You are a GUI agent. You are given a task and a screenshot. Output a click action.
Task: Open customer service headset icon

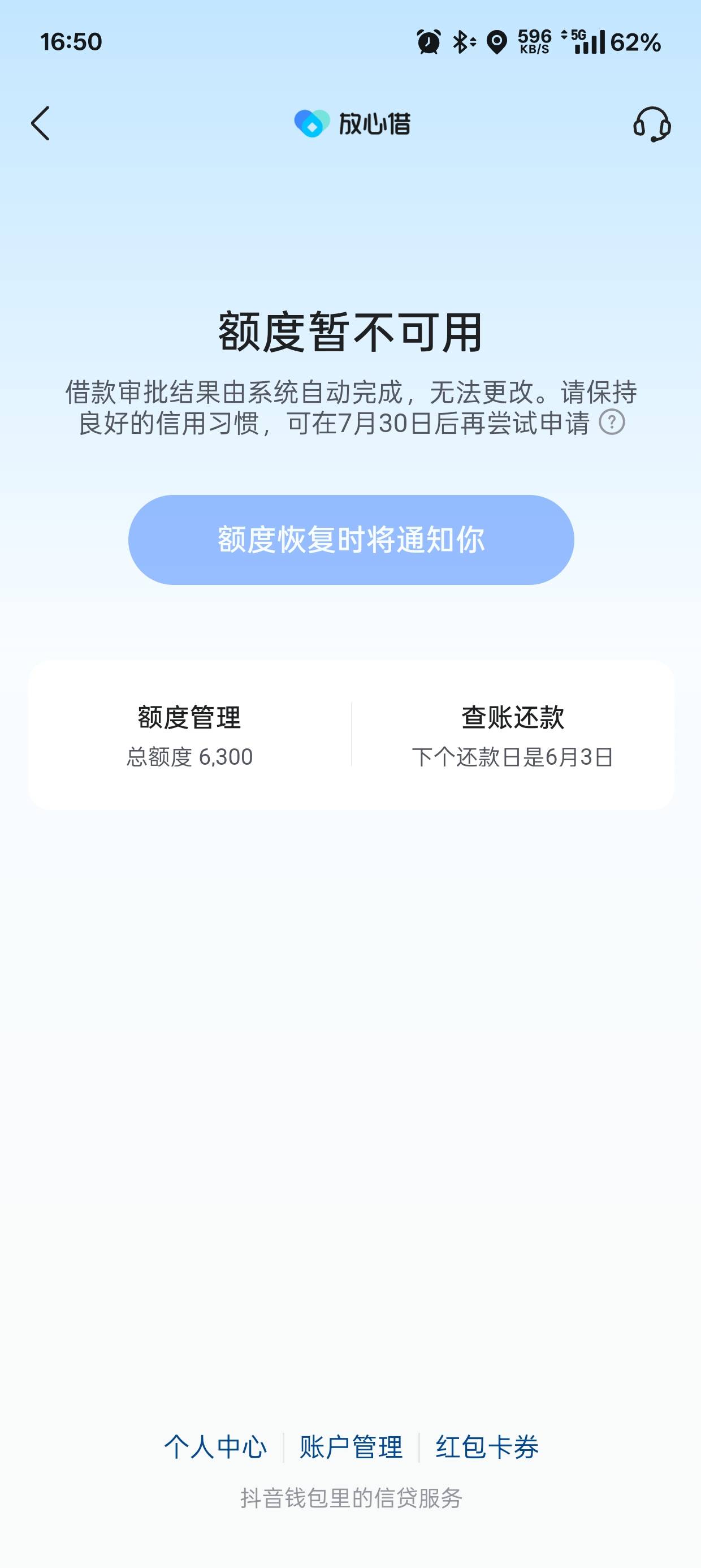pos(652,124)
